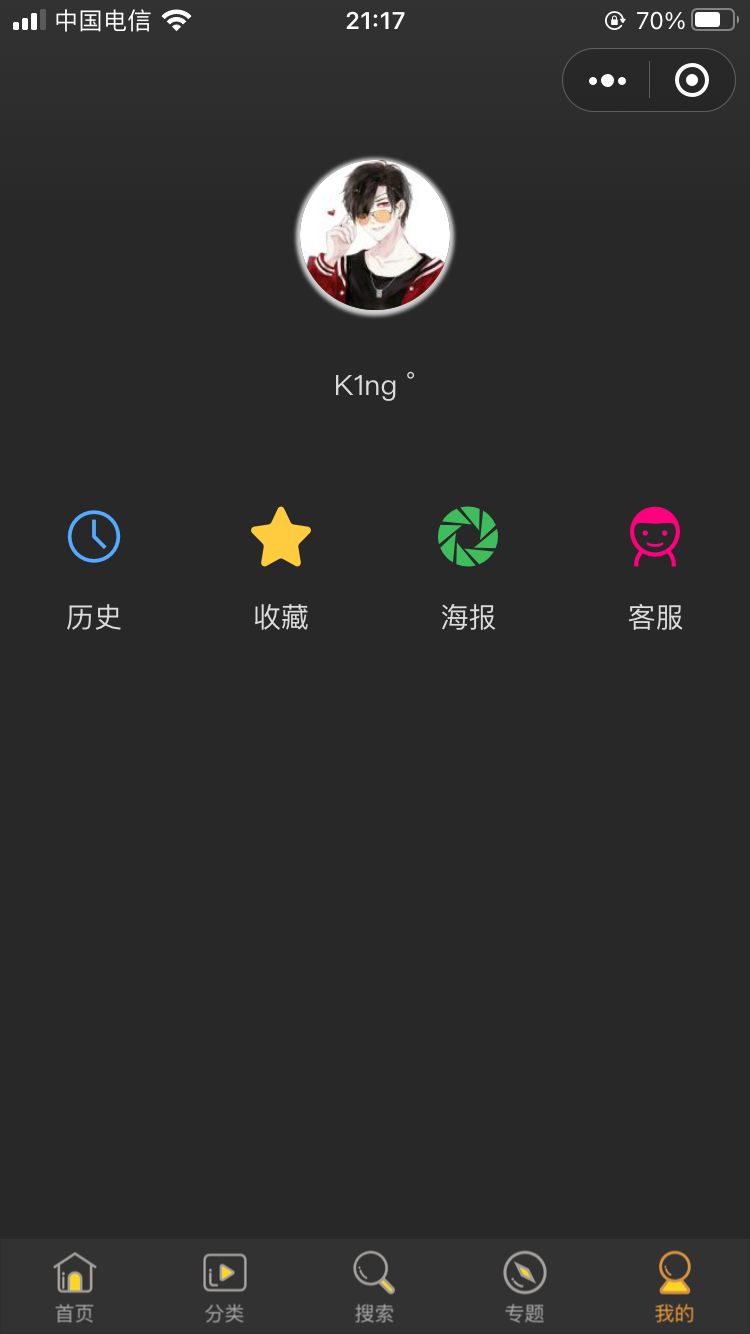The width and height of the screenshot is (750, 1334).
Task: Switch to the 专题 tab
Action: click(x=525, y=1288)
